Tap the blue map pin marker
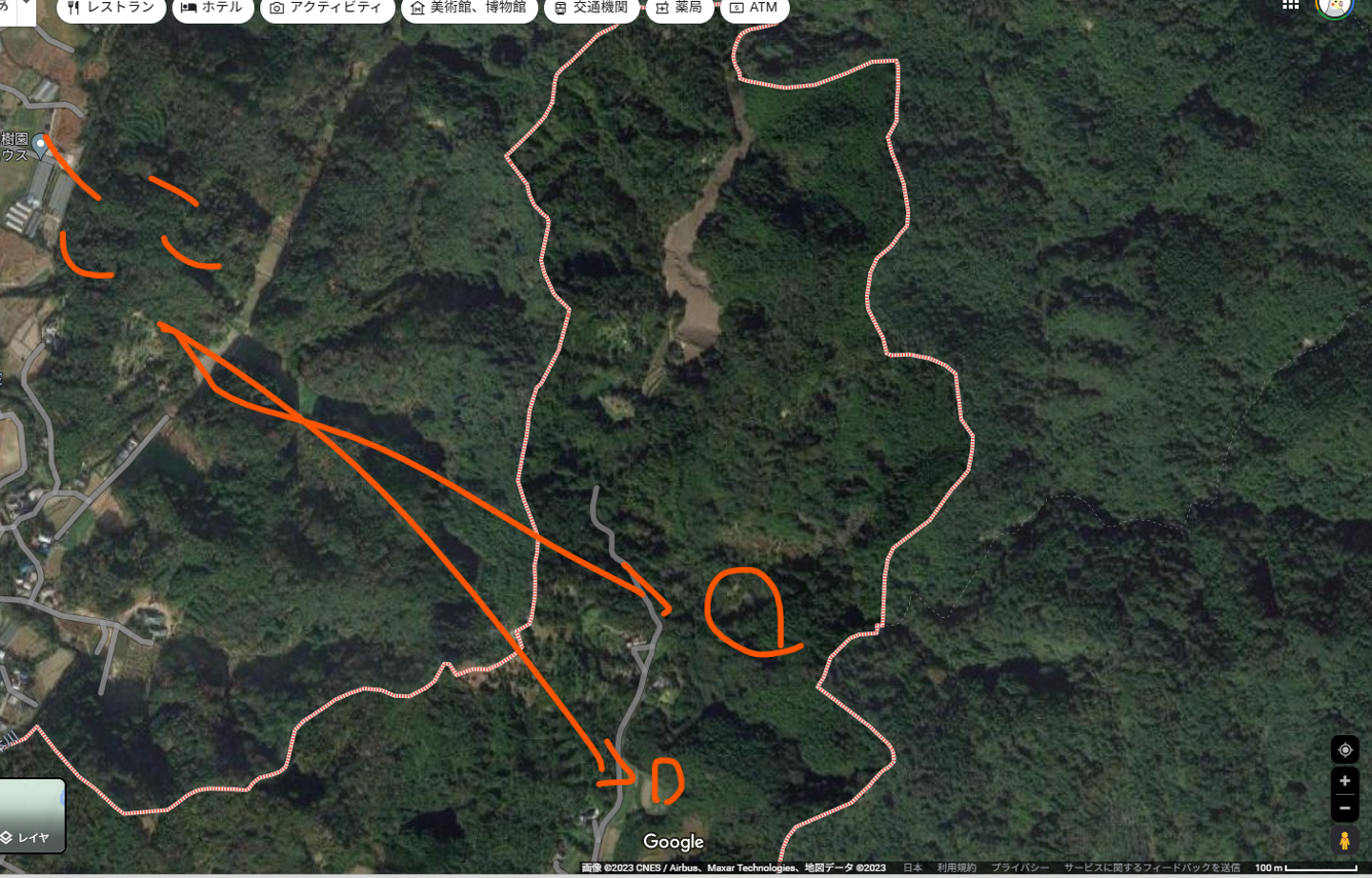The height and width of the screenshot is (878, 1372). (x=41, y=145)
